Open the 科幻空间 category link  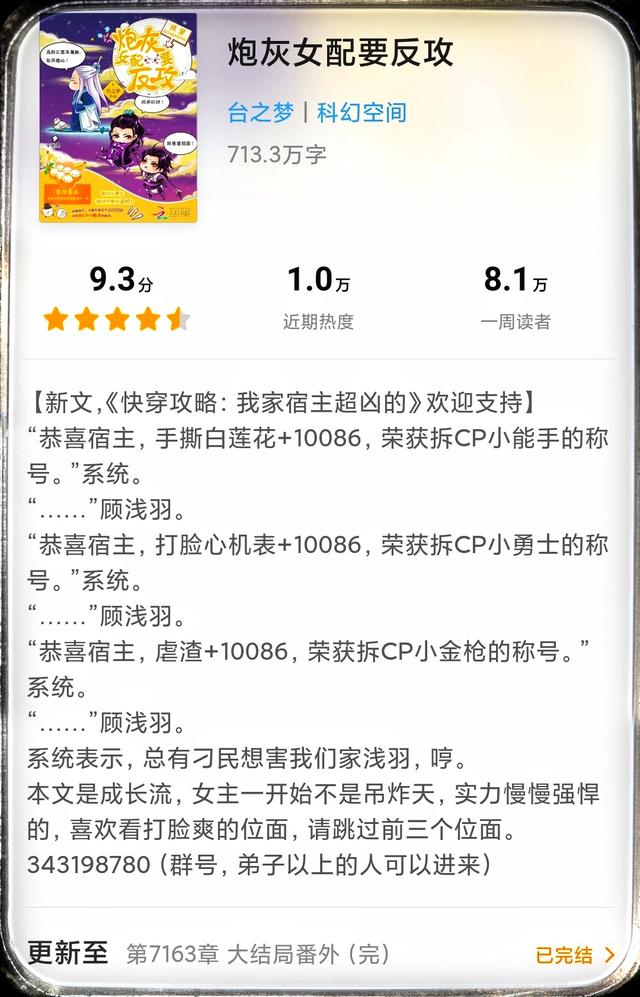click(361, 112)
